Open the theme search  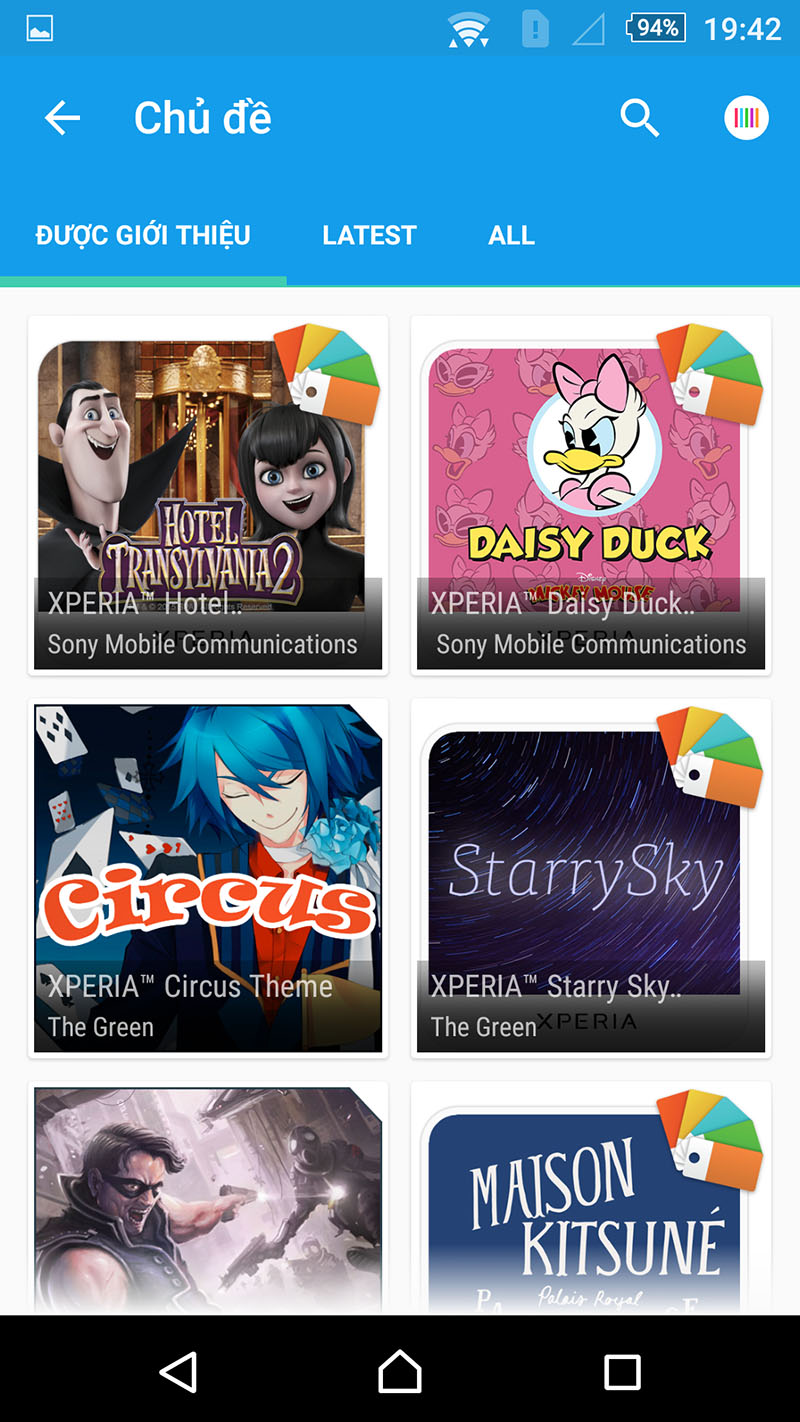pos(640,118)
